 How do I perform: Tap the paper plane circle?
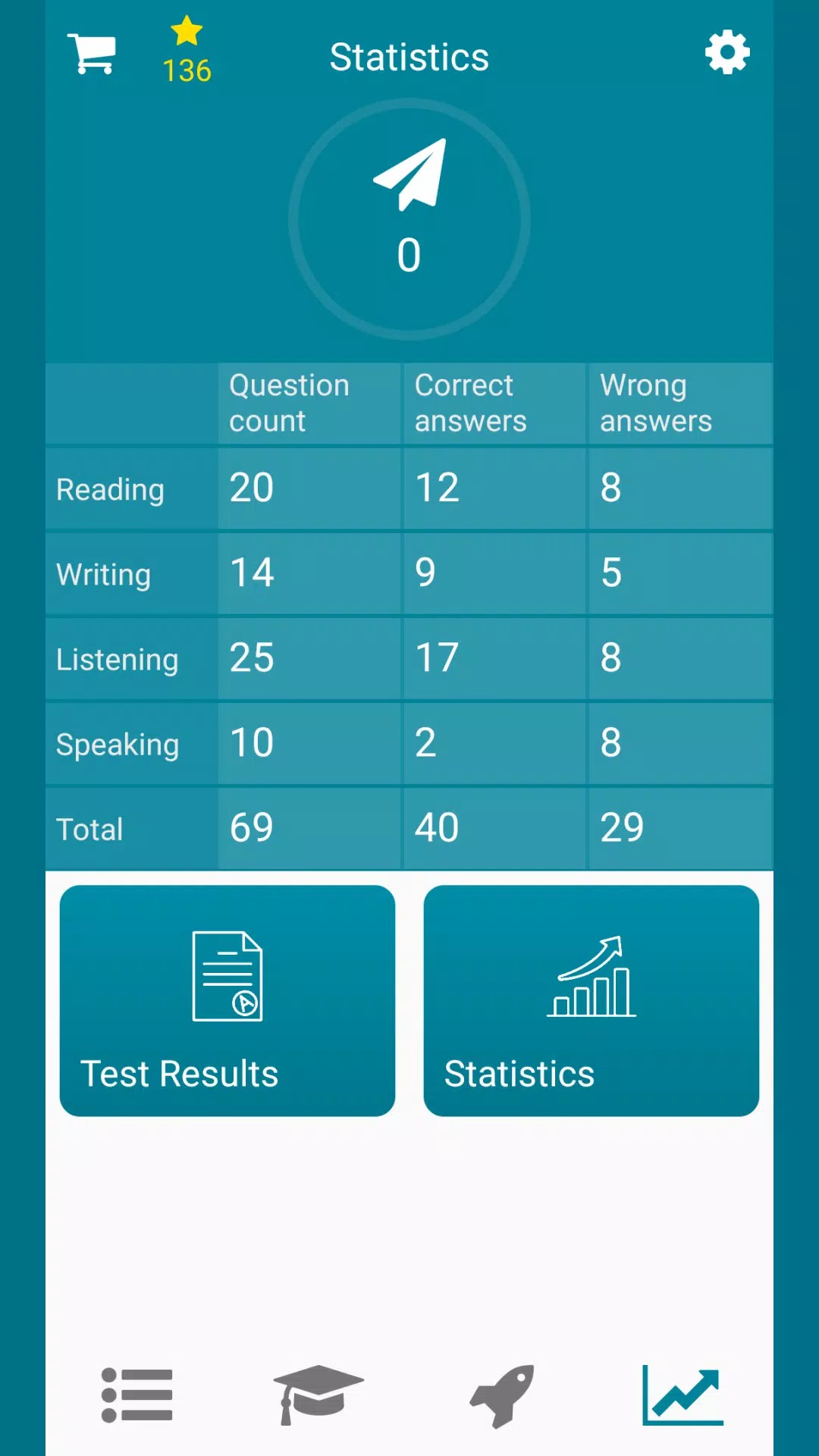pyautogui.click(x=409, y=220)
